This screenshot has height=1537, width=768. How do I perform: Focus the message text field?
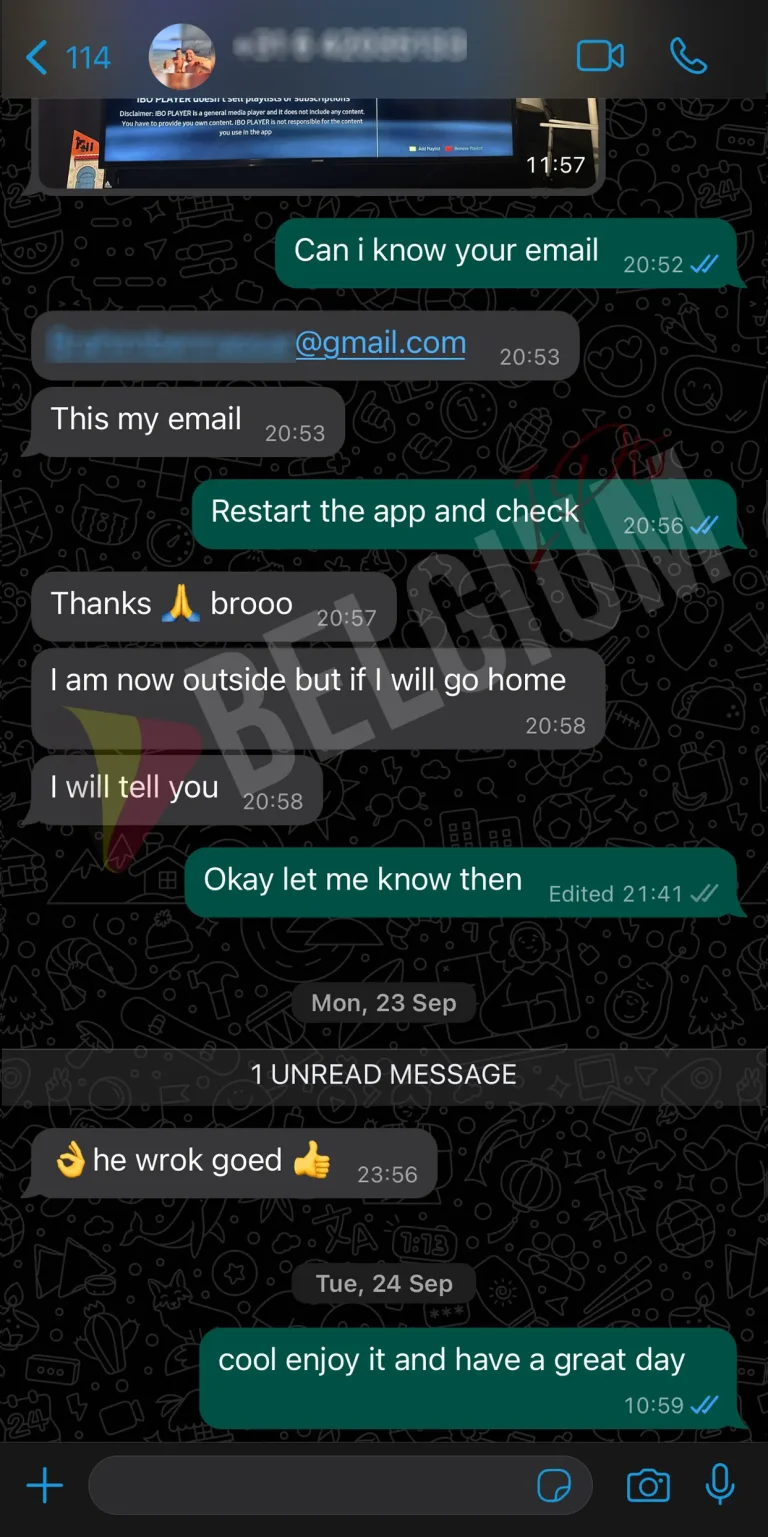point(310,1486)
